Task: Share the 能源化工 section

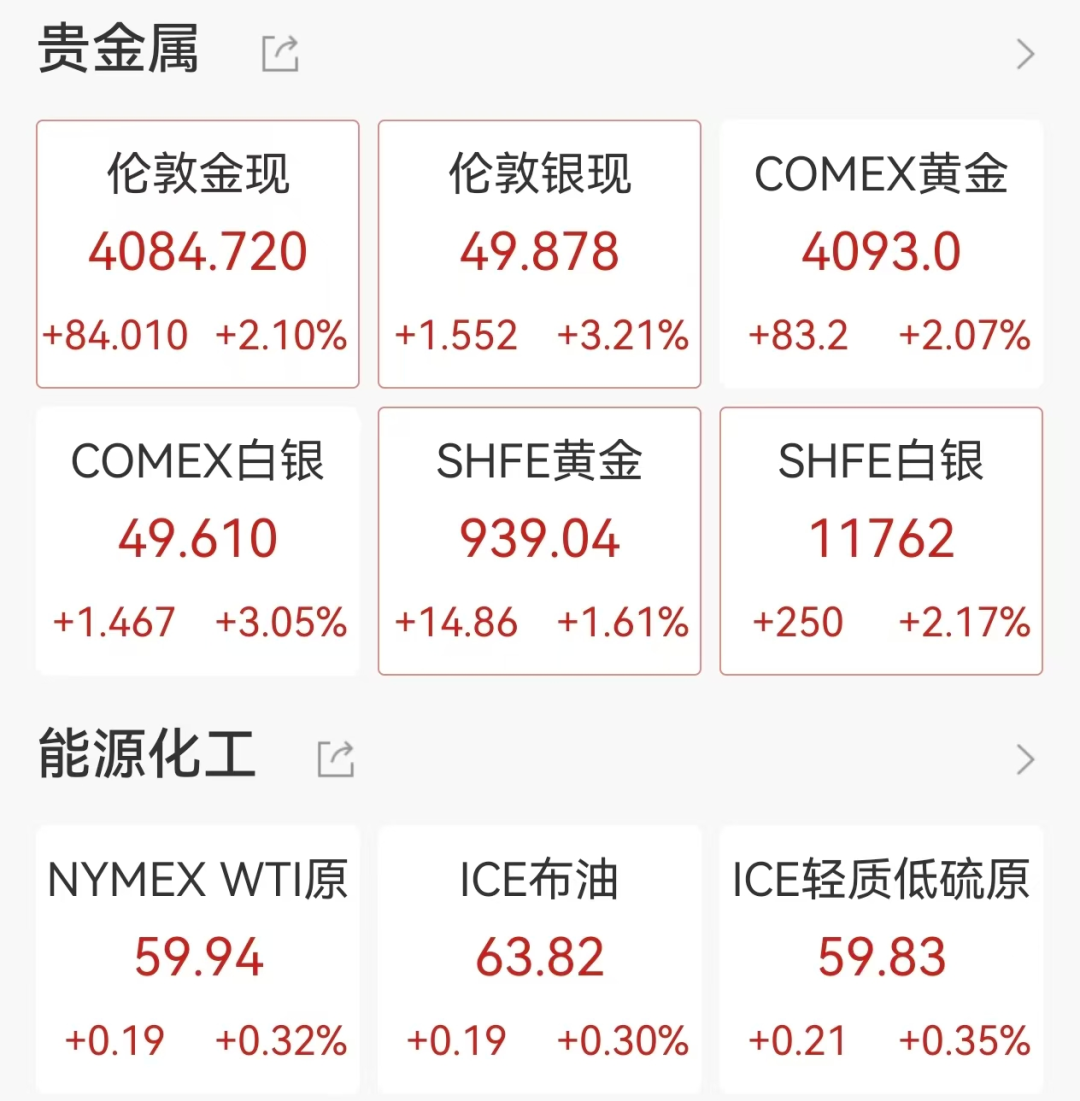Action: click(336, 760)
